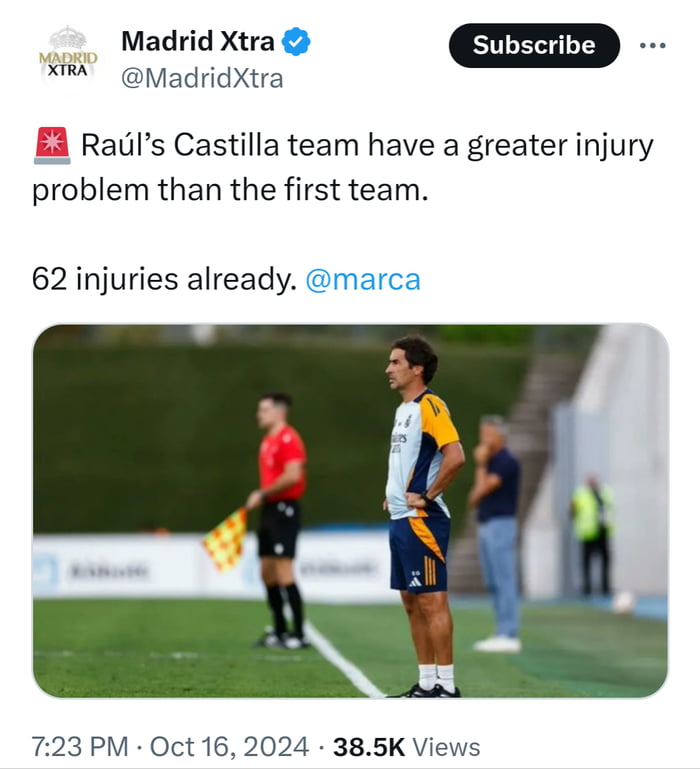The image size is (700, 769).
Task: Open the Madrid Xtra account name
Action: (198, 42)
